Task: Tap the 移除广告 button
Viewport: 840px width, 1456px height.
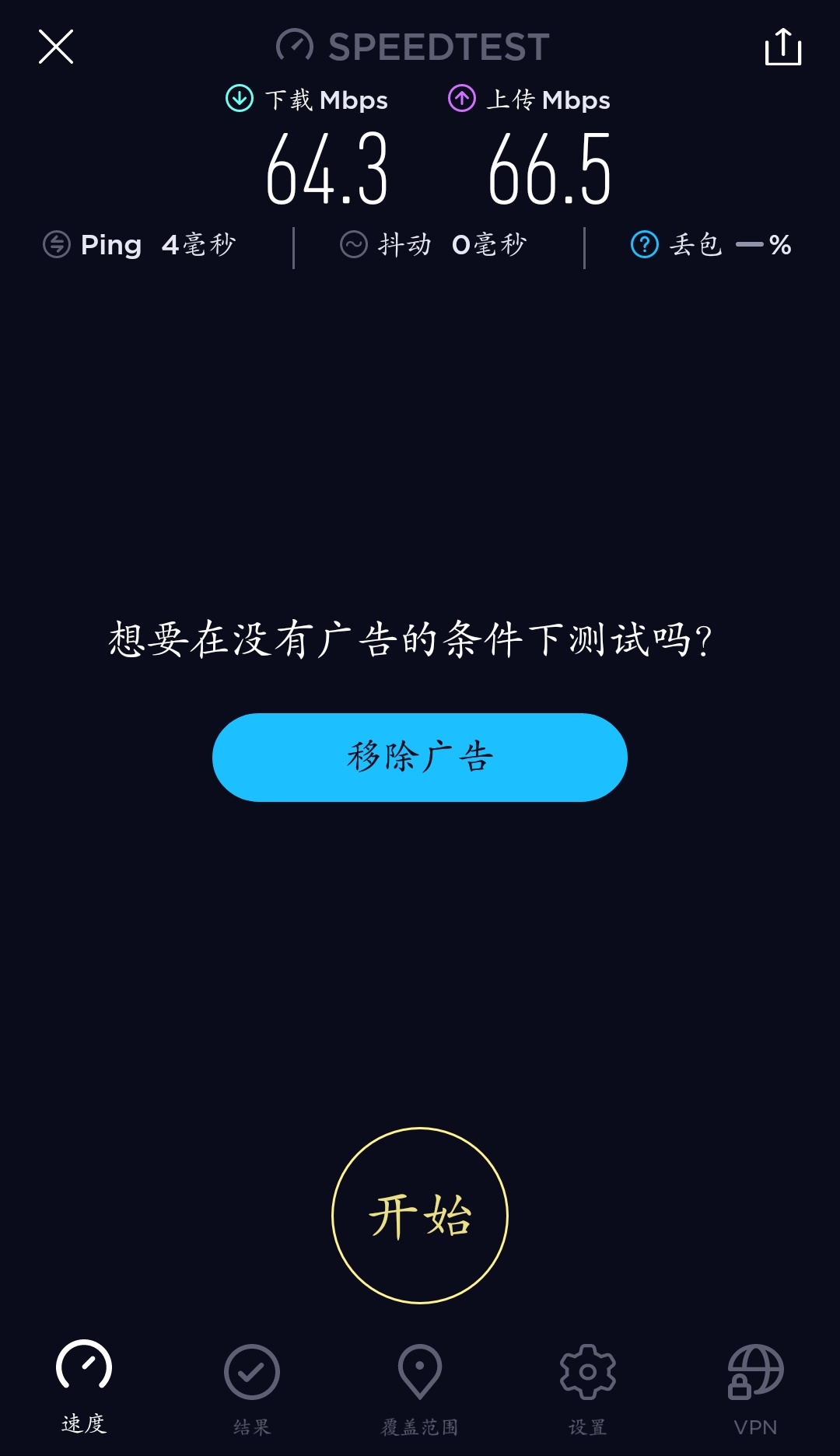Action: 419,758
